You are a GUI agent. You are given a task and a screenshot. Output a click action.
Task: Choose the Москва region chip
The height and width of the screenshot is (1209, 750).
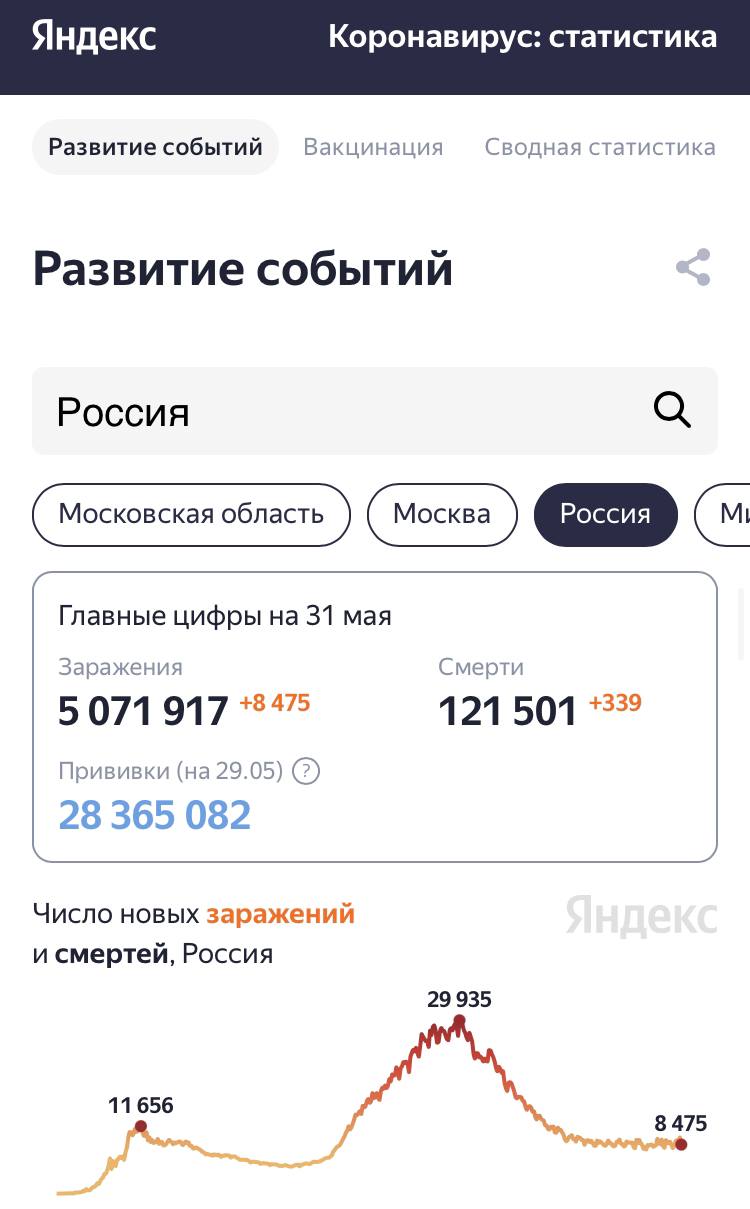pos(442,514)
